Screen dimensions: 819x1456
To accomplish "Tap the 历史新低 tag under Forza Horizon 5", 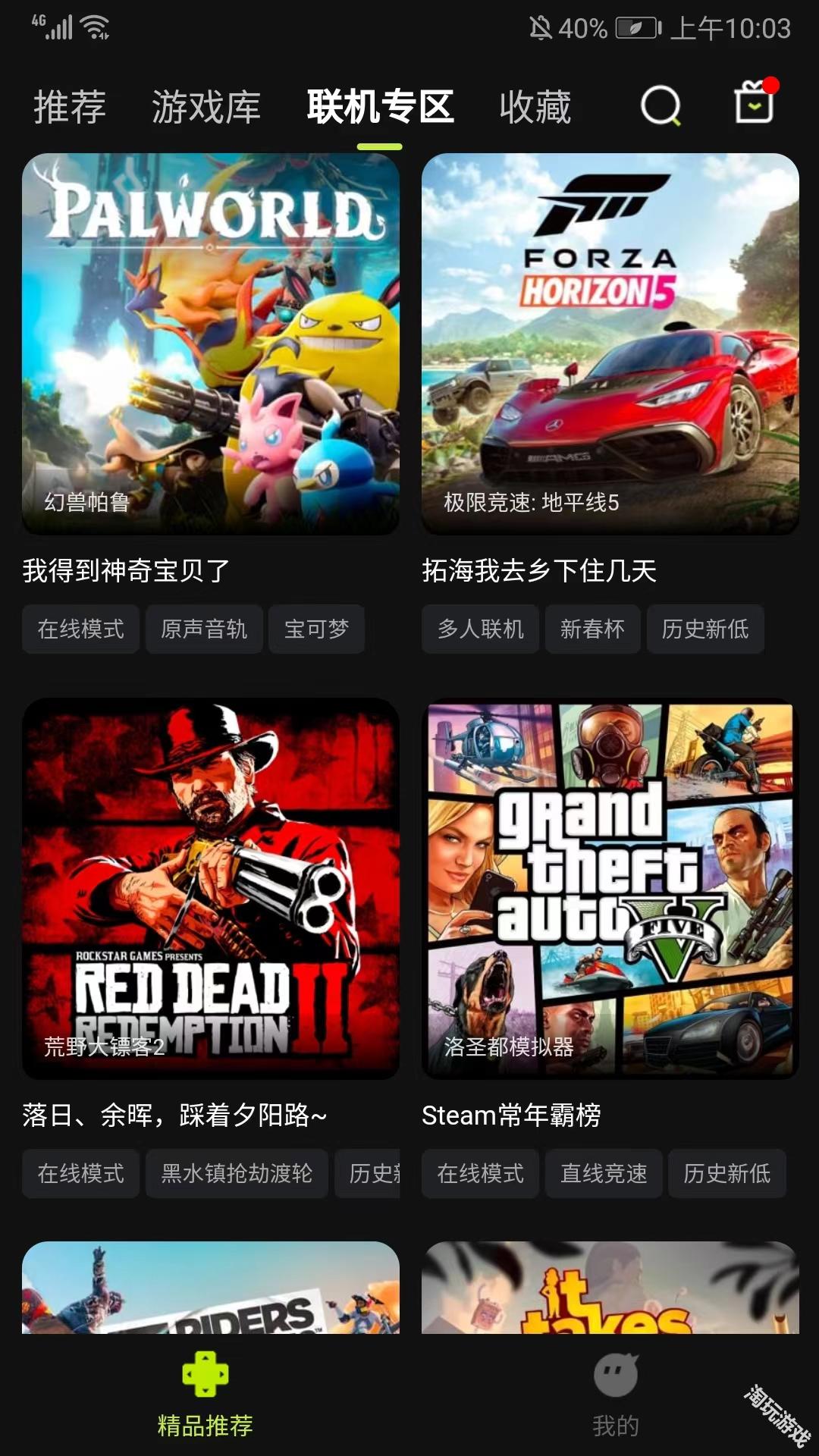I will [704, 629].
